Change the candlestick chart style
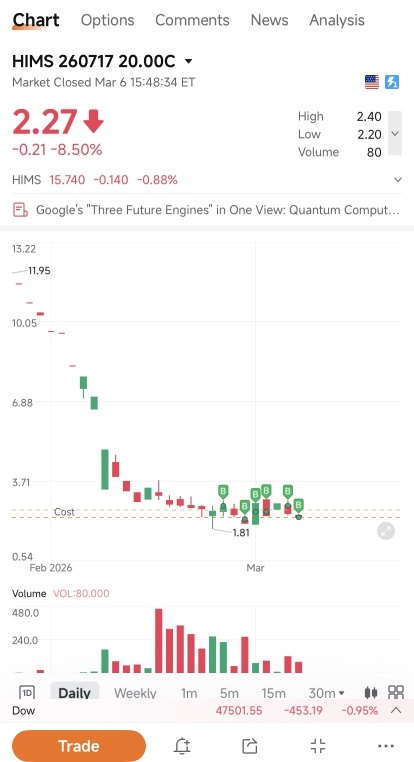The image size is (414, 762). pos(371,692)
